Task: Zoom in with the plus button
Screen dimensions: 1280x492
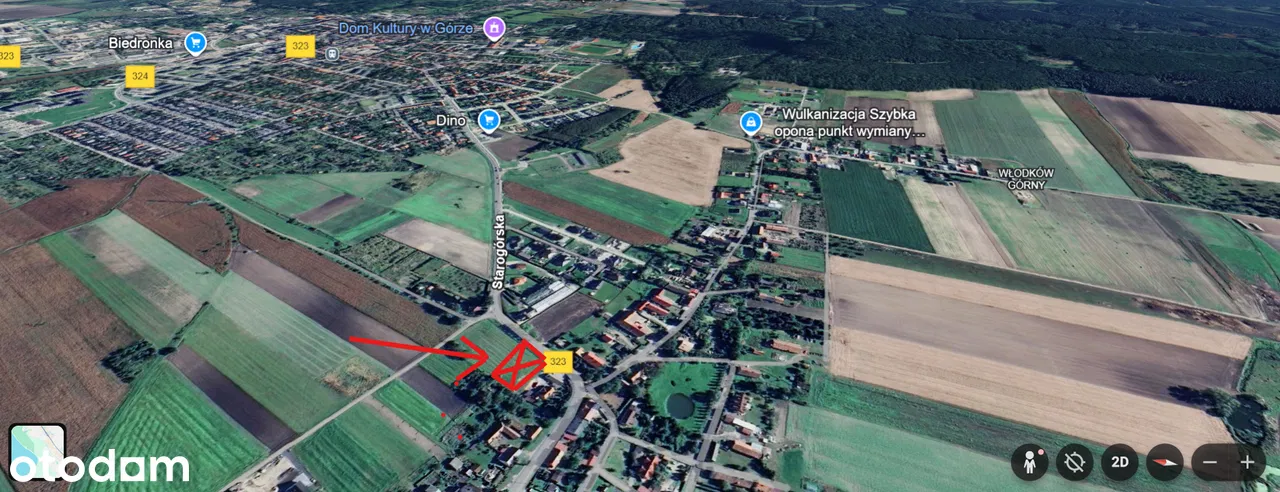Action: [x=1247, y=462]
